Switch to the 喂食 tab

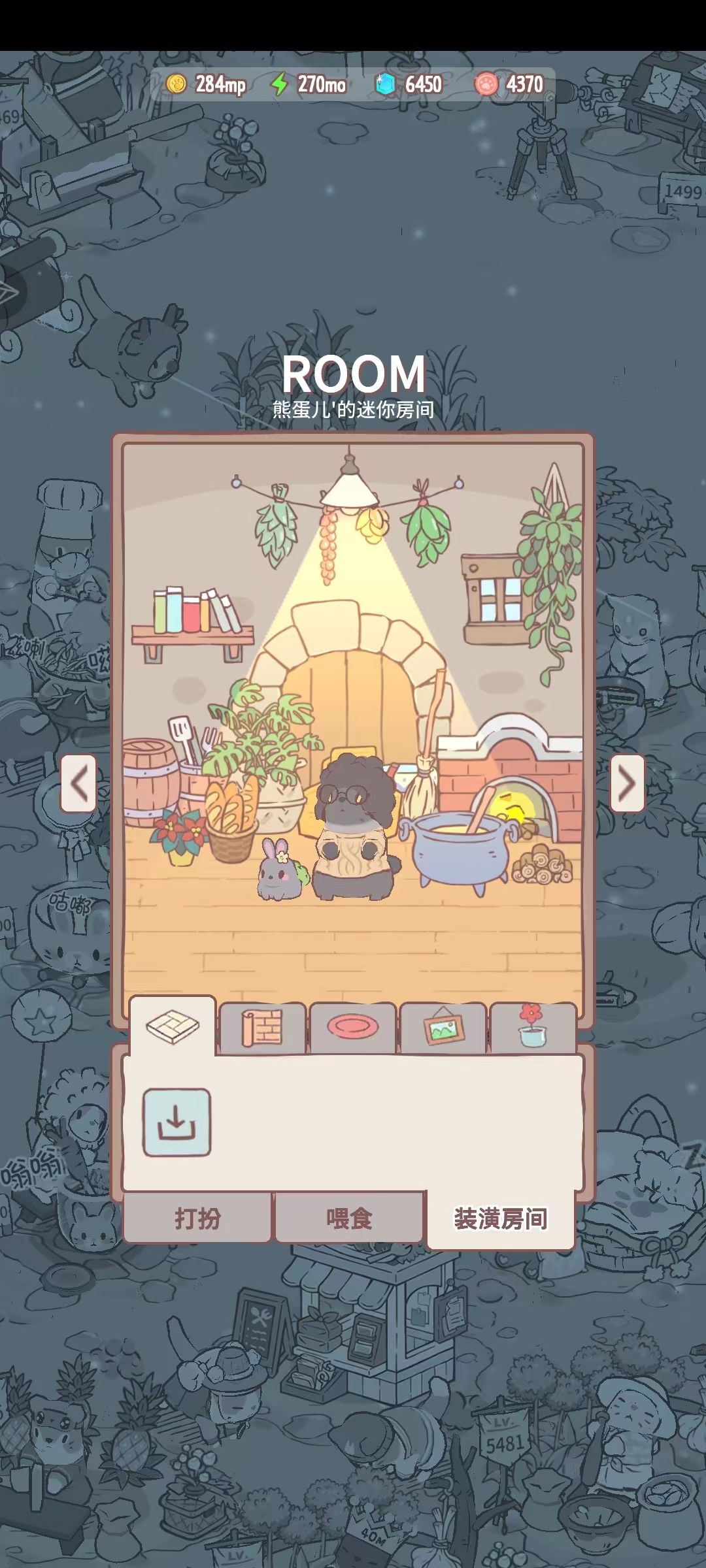[349, 1218]
